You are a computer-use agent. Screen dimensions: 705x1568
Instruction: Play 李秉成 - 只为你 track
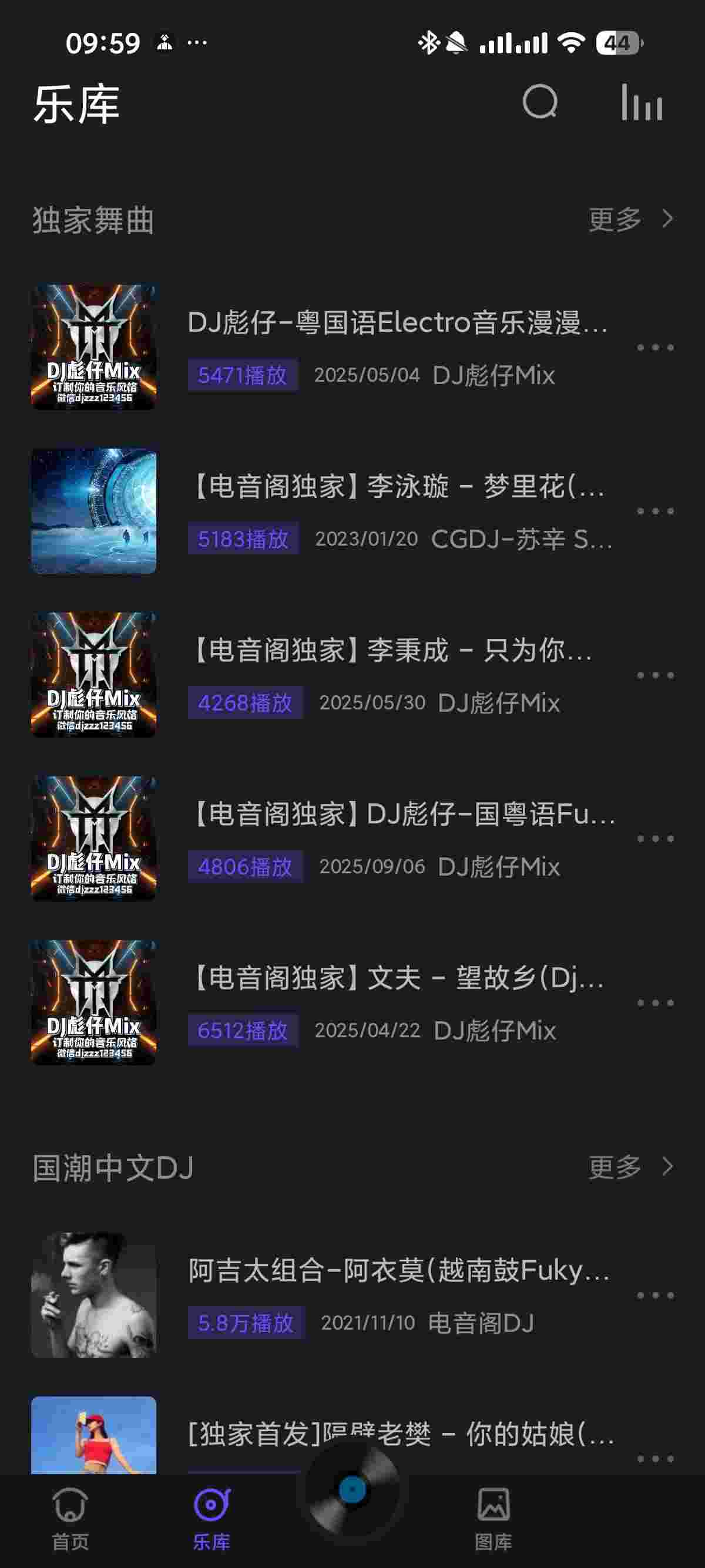pyautogui.click(x=391, y=651)
